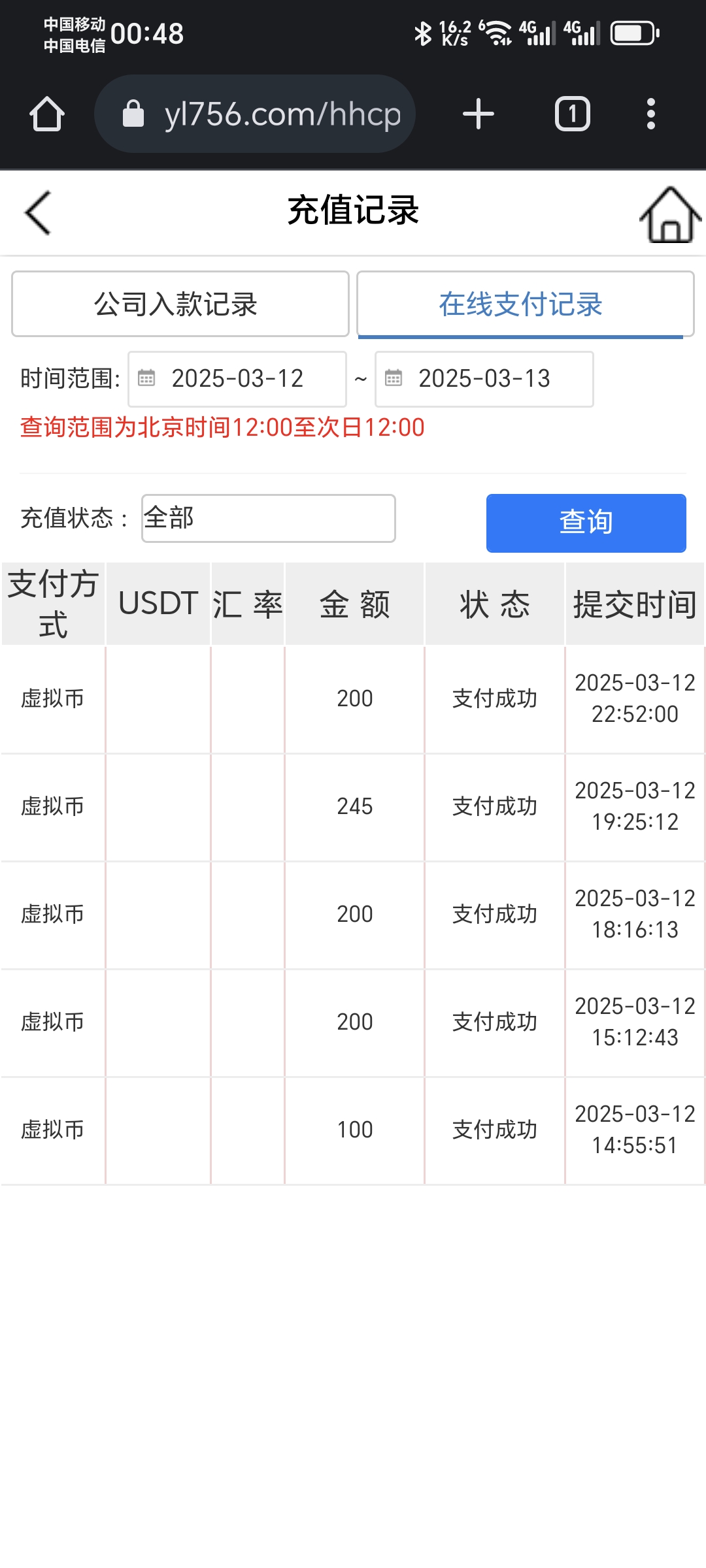
Task: Select the 虚拟币 entry submitted at 14:55:51
Action: (x=54, y=1128)
